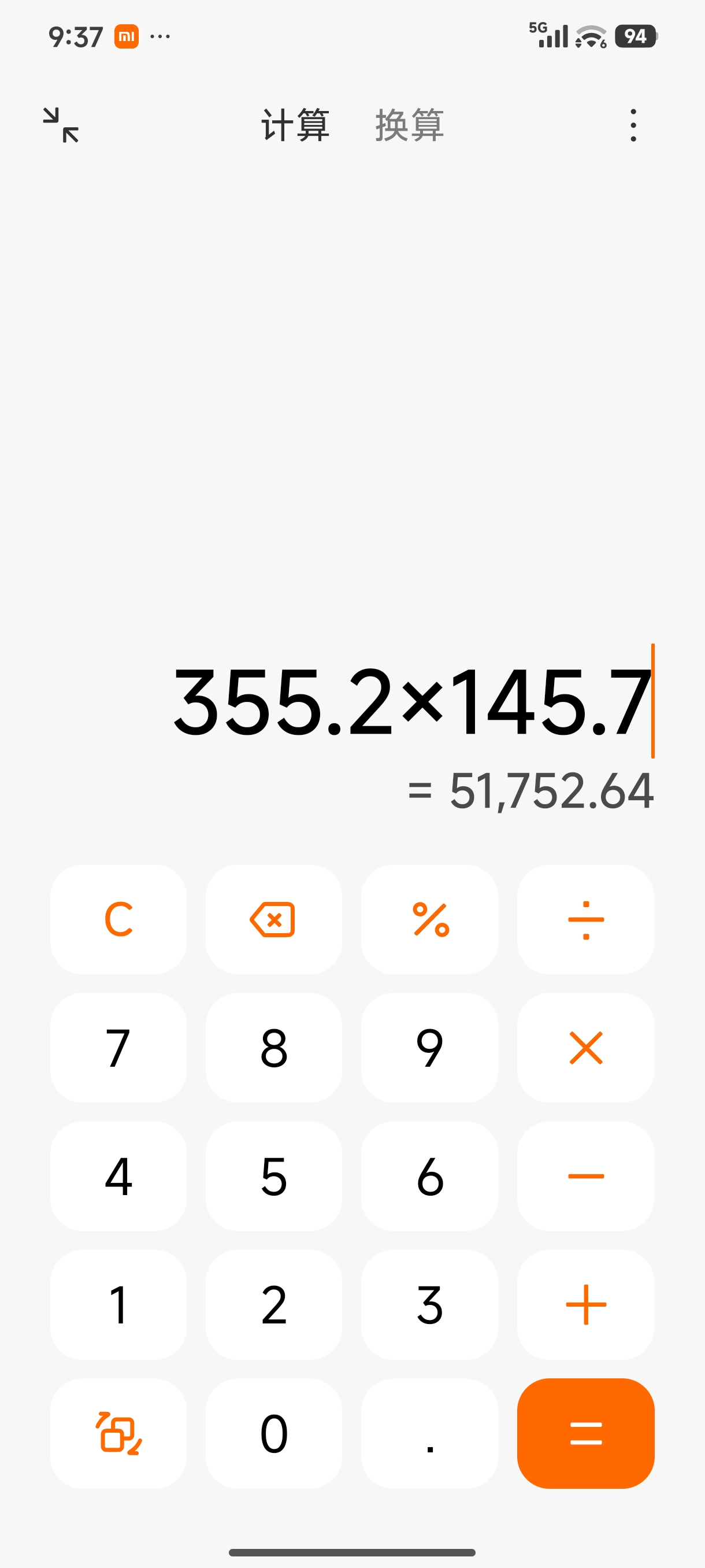Select the 计算 calculator tab
This screenshot has width=705, height=1568.
pyautogui.click(x=296, y=125)
